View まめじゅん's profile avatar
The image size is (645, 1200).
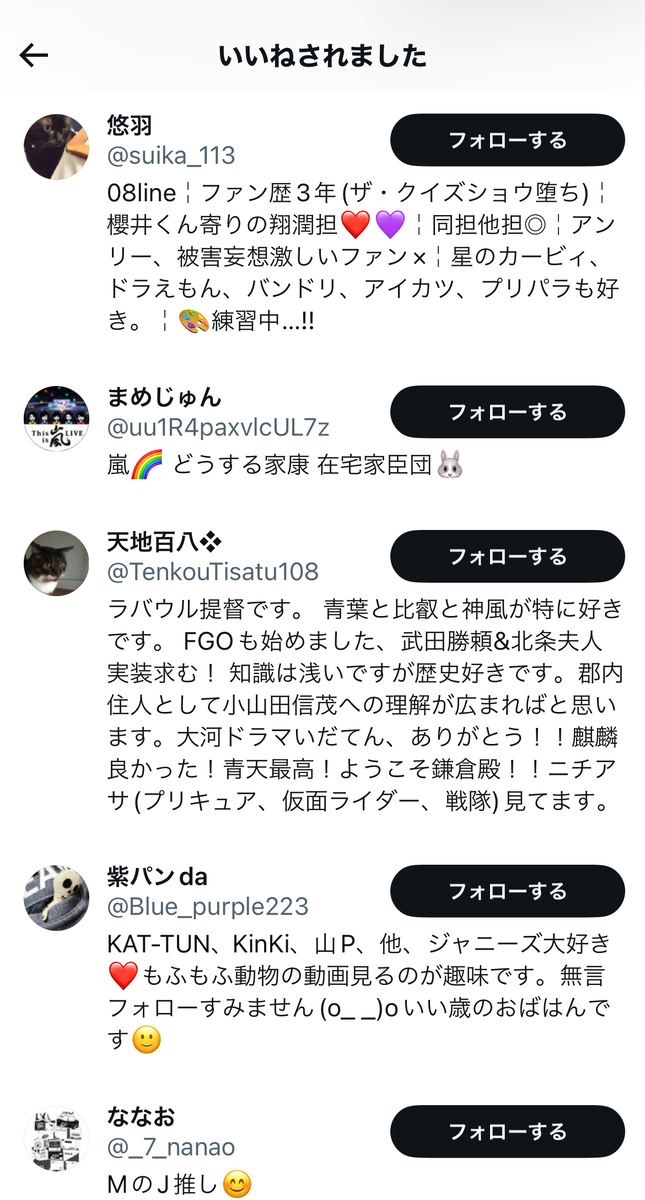(x=56, y=419)
